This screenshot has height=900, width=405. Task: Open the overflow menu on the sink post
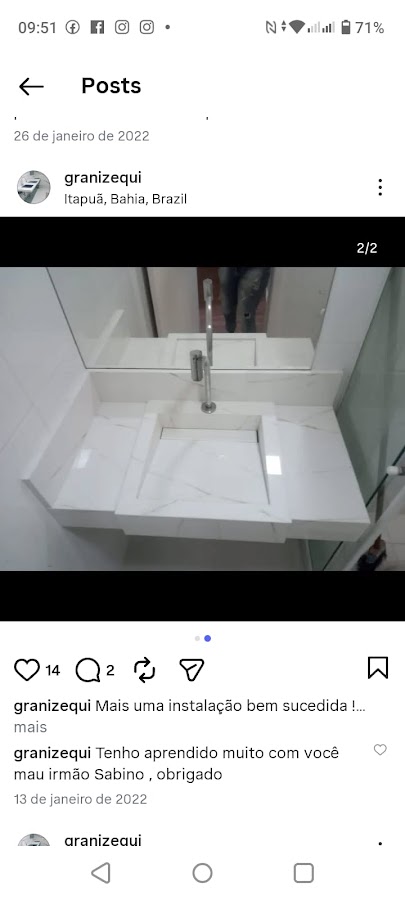coord(380,187)
